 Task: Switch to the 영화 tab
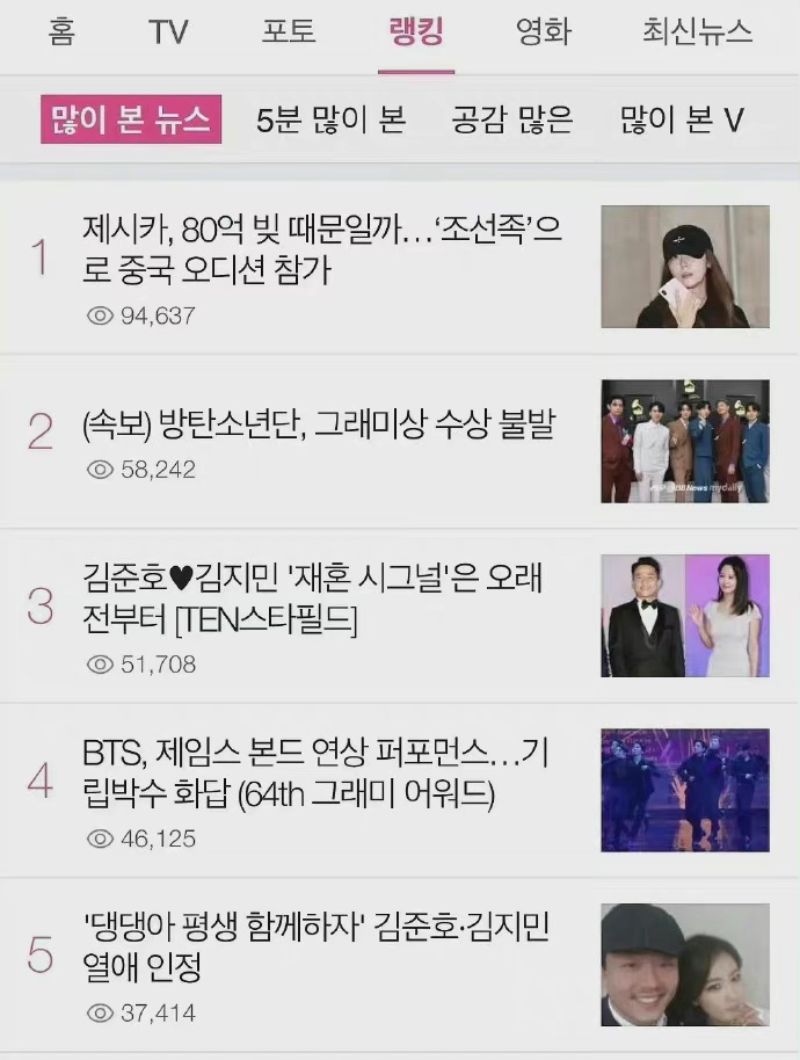point(544,32)
